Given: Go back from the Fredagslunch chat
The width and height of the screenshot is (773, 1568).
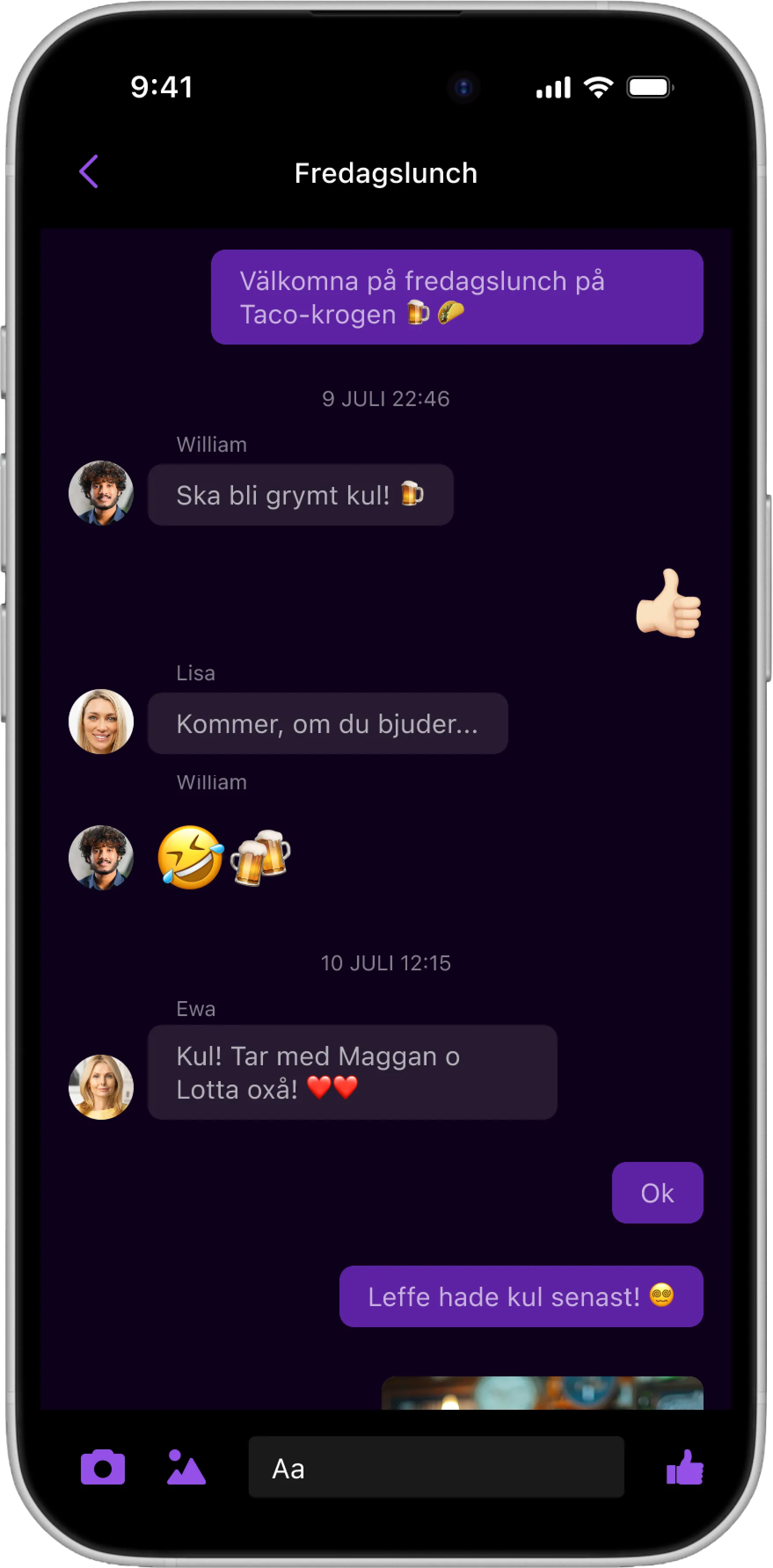Looking at the screenshot, I should [89, 172].
